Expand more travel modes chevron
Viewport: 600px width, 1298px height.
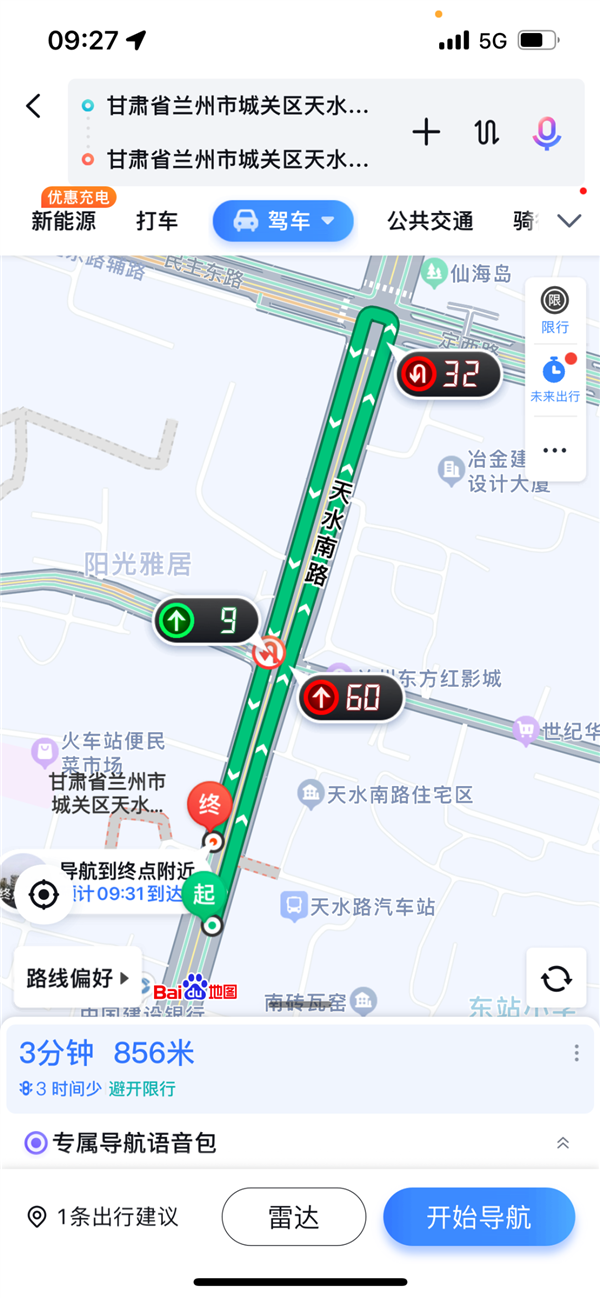569,221
